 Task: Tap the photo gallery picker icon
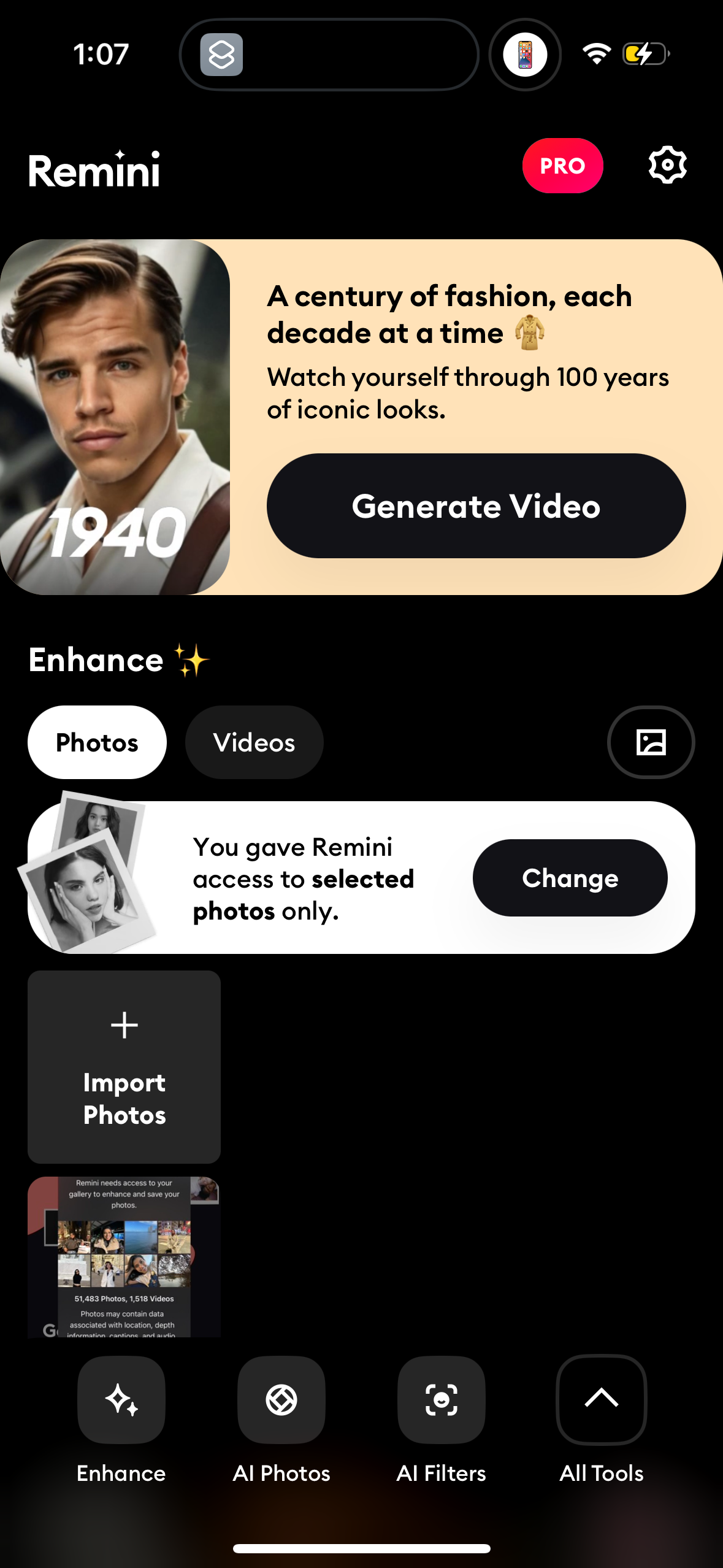(651, 742)
